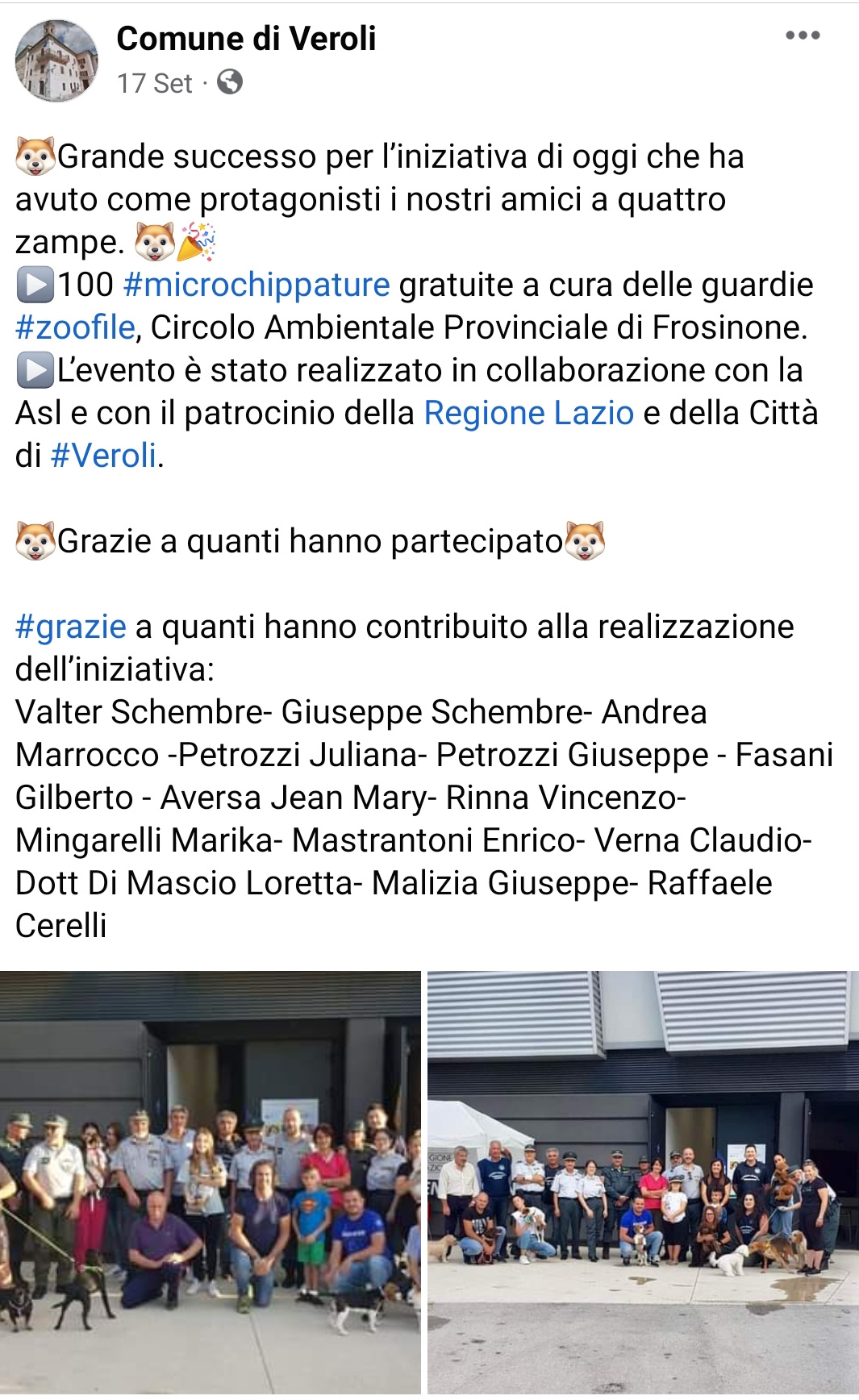Screen dimensions: 859x1400
Task: View the left group photo with dogs
Action: point(211,1184)
